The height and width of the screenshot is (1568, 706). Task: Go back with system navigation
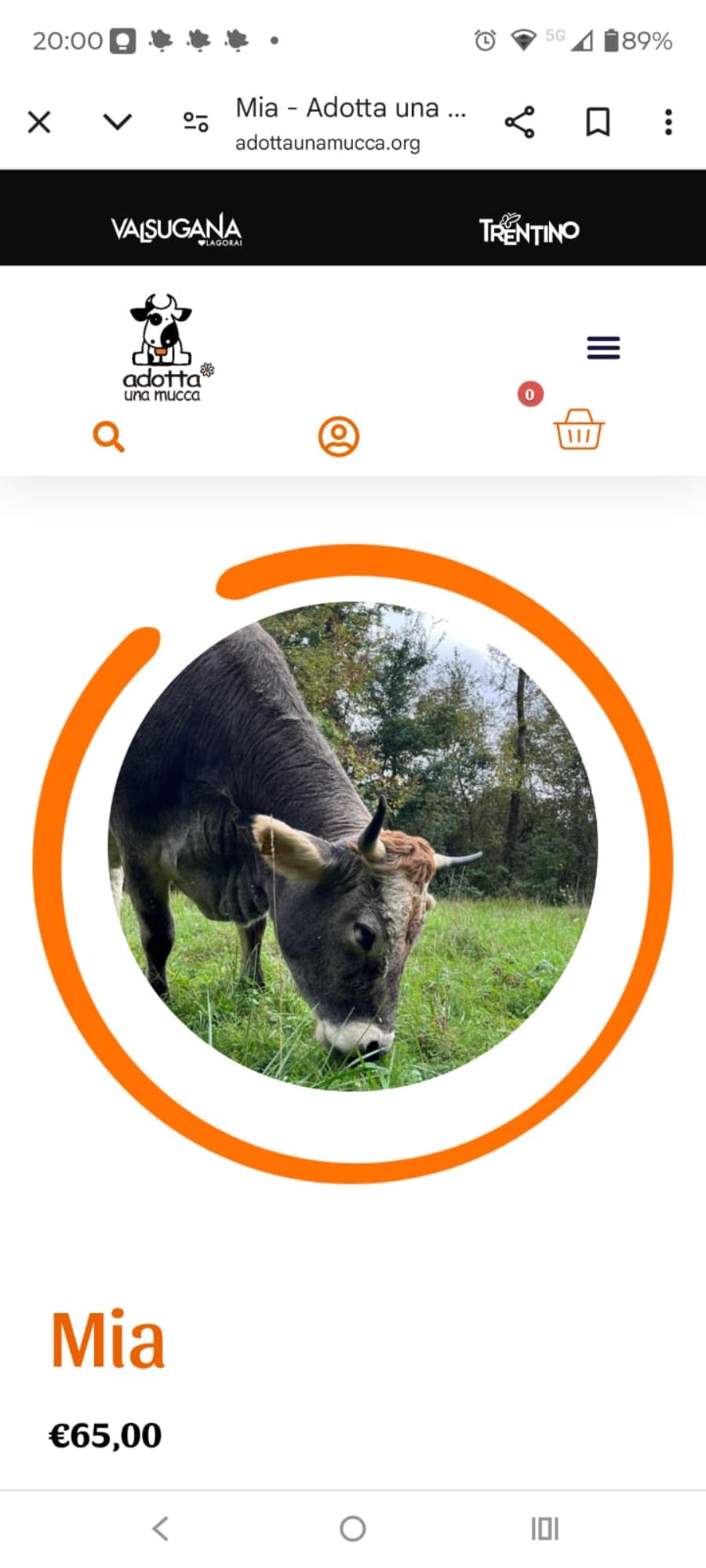coord(161,1528)
